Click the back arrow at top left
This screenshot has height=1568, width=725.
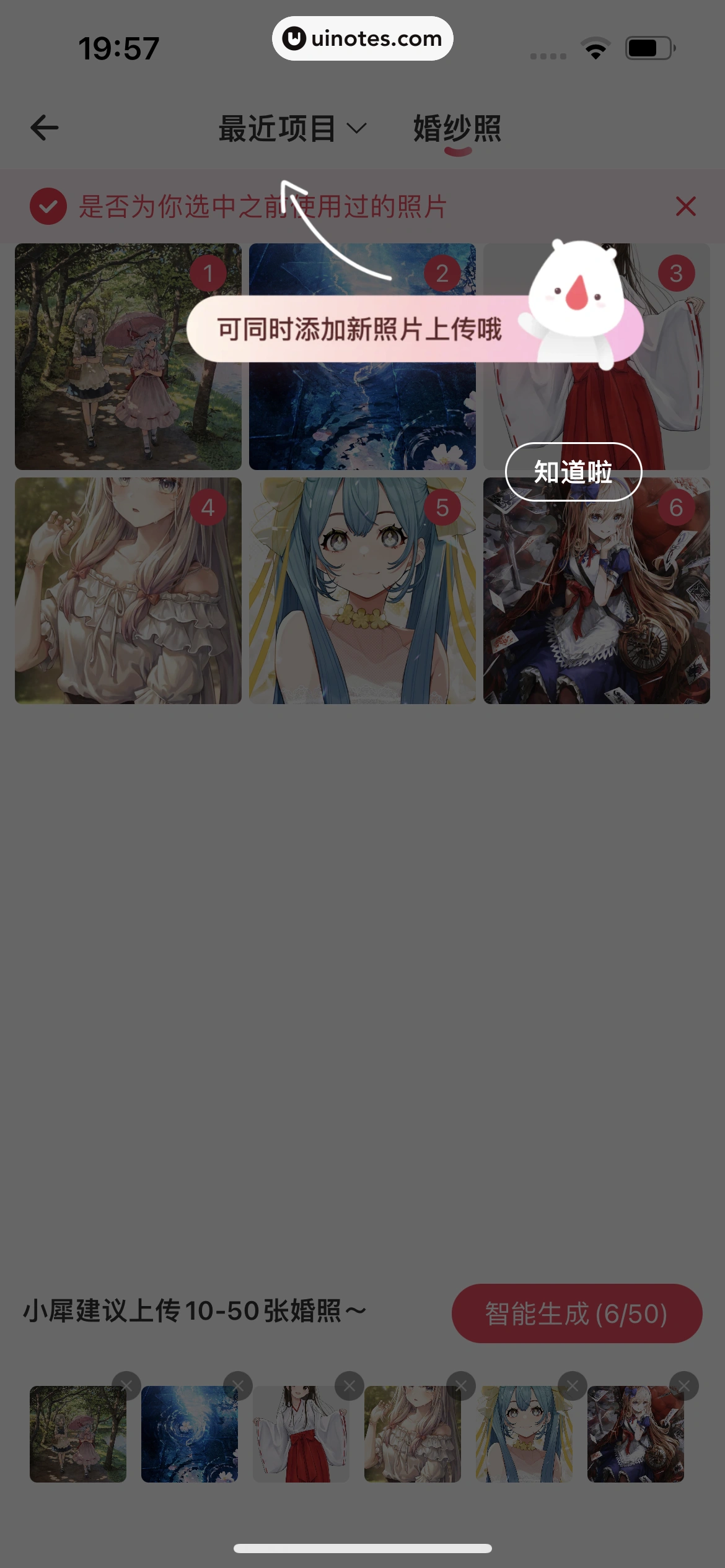[x=43, y=127]
